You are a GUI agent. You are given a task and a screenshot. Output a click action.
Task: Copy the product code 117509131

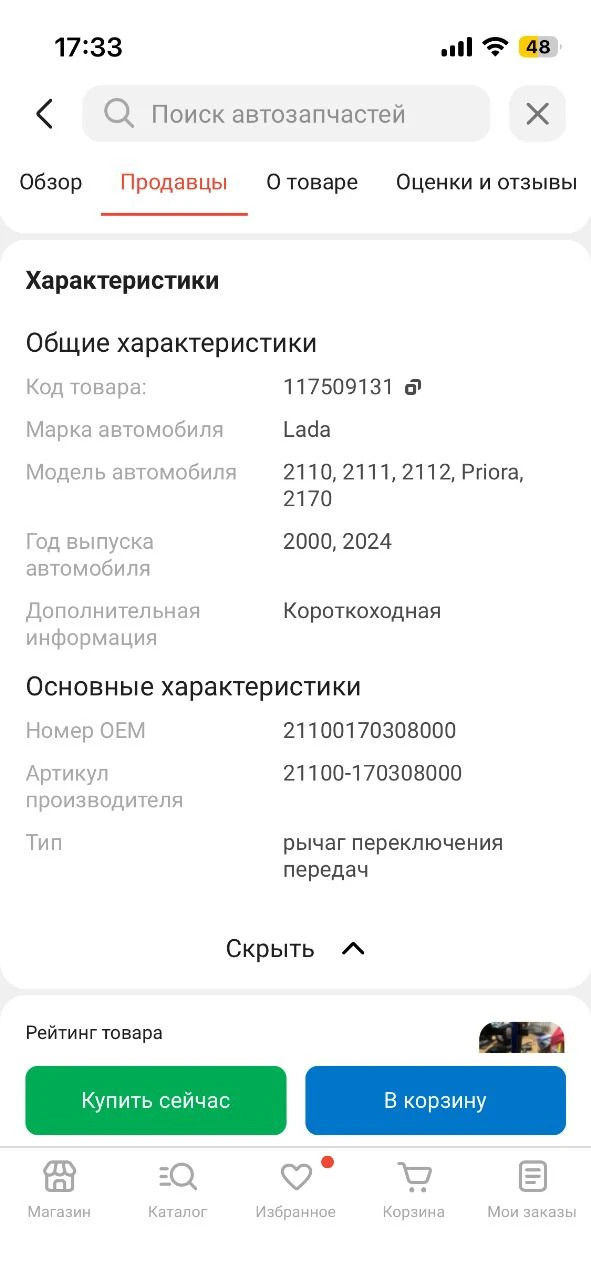413,388
